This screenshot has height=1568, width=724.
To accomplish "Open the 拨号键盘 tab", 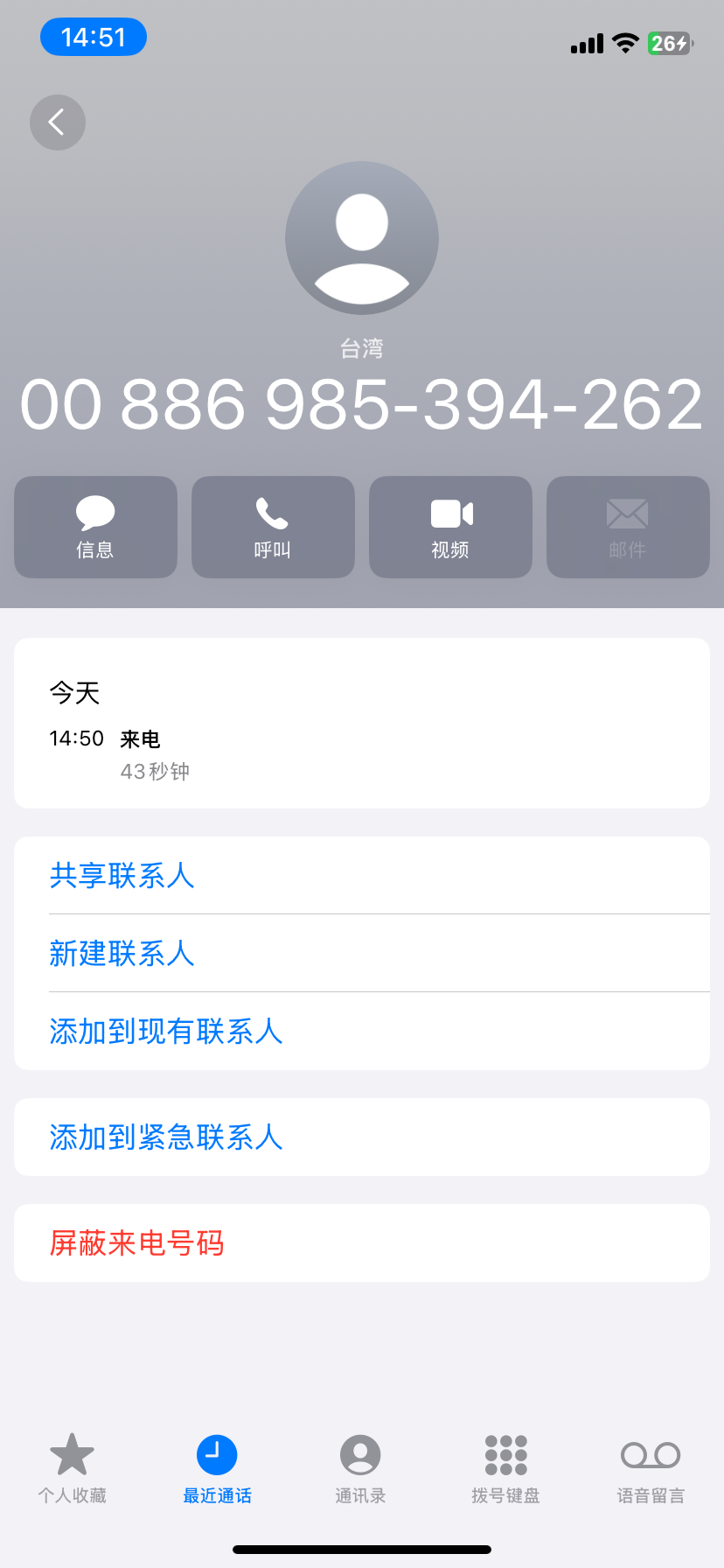I will (505, 1469).
